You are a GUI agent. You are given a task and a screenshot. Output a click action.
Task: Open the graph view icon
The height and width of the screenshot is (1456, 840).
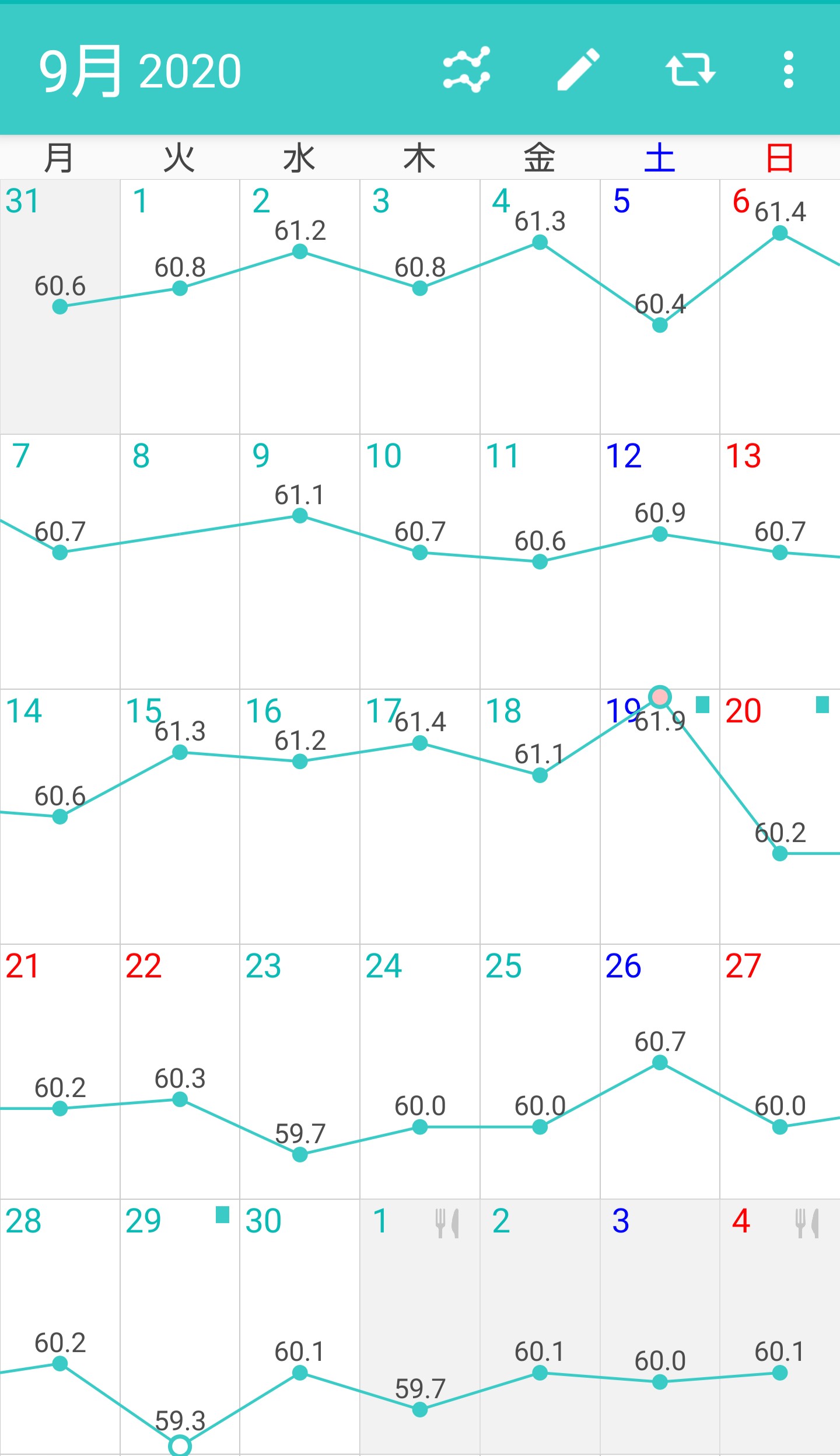pos(466,70)
